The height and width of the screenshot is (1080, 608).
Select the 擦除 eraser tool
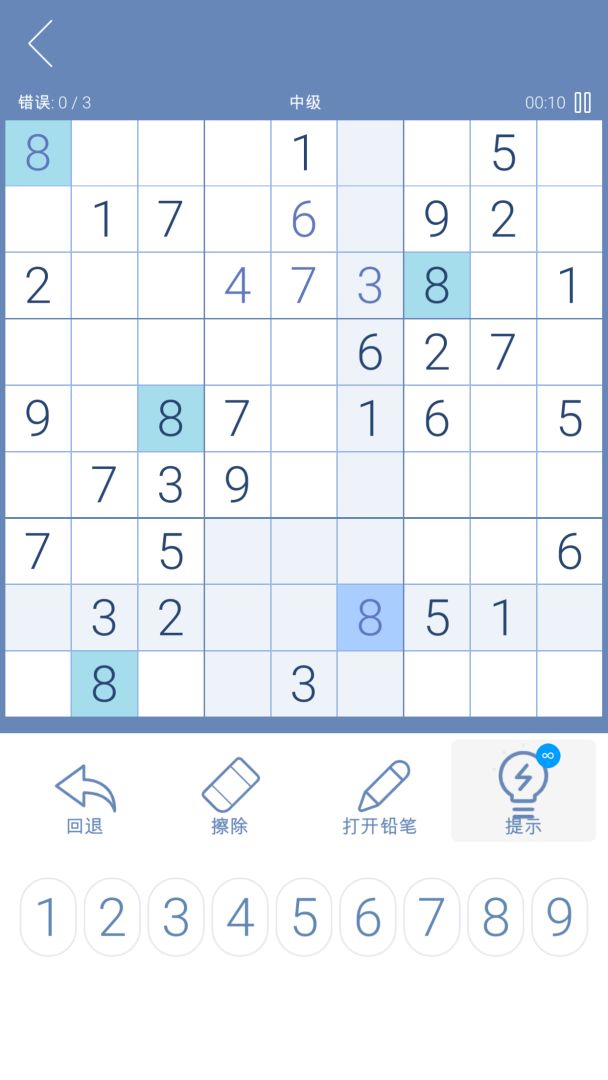click(230, 797)
